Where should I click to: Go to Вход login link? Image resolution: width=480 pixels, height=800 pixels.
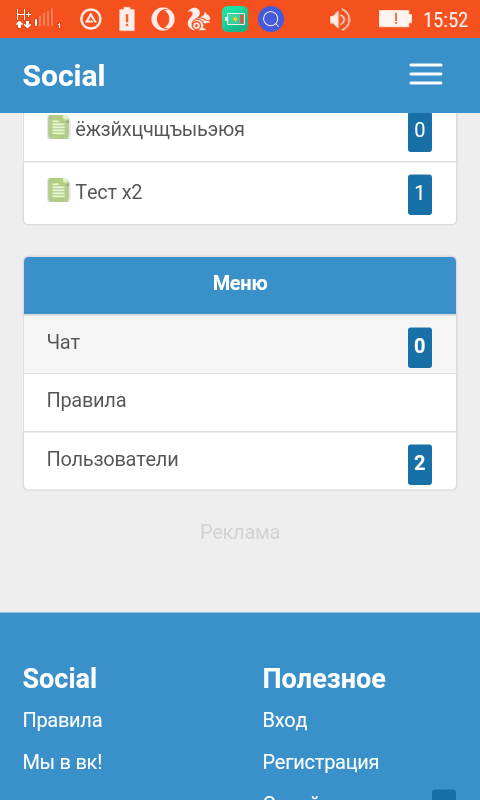(285, 720)
